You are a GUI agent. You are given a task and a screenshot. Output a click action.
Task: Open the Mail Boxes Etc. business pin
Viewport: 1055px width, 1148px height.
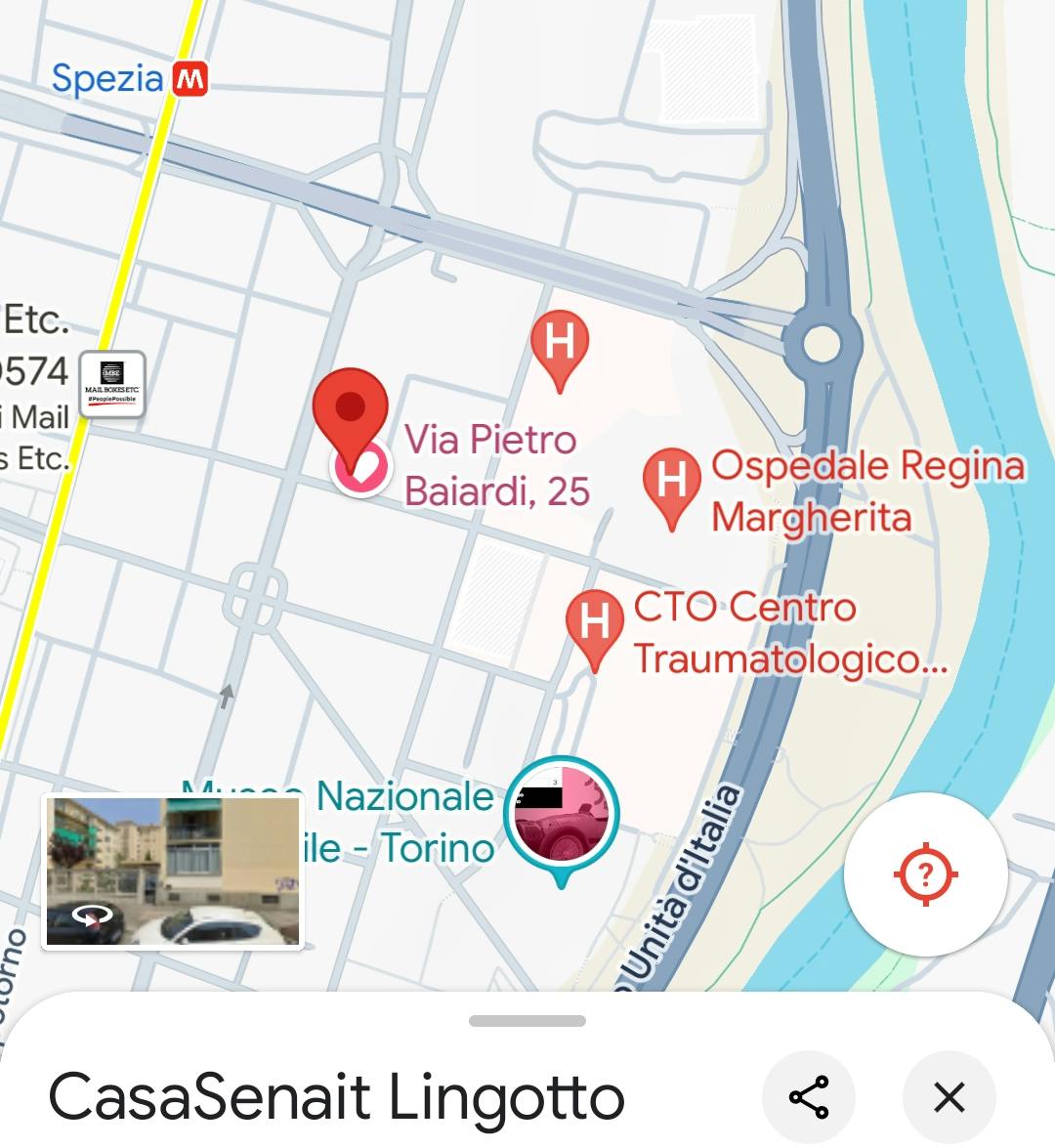point(112,382)
